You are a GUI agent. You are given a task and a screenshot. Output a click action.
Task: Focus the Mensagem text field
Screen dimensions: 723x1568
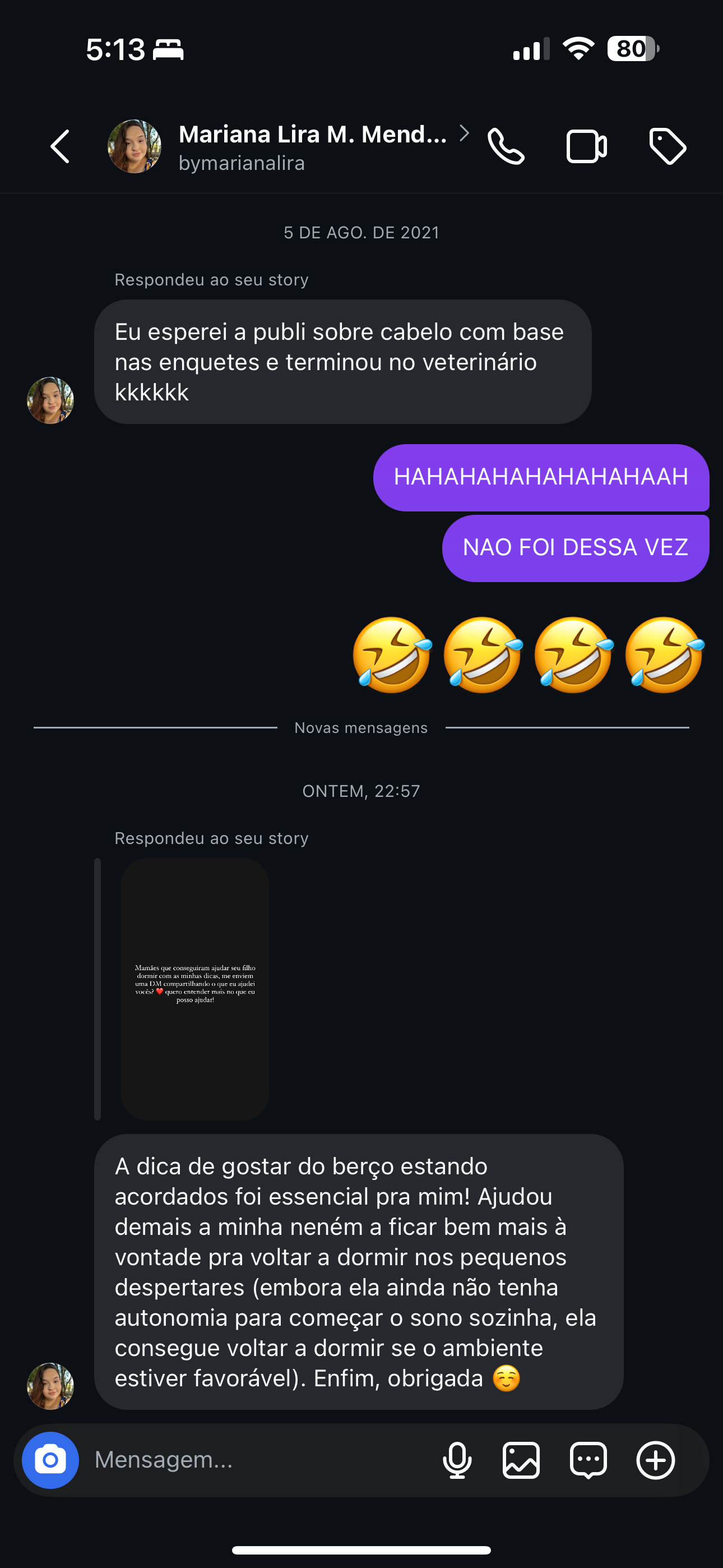pyautogui.click(x=256, y=1460)
